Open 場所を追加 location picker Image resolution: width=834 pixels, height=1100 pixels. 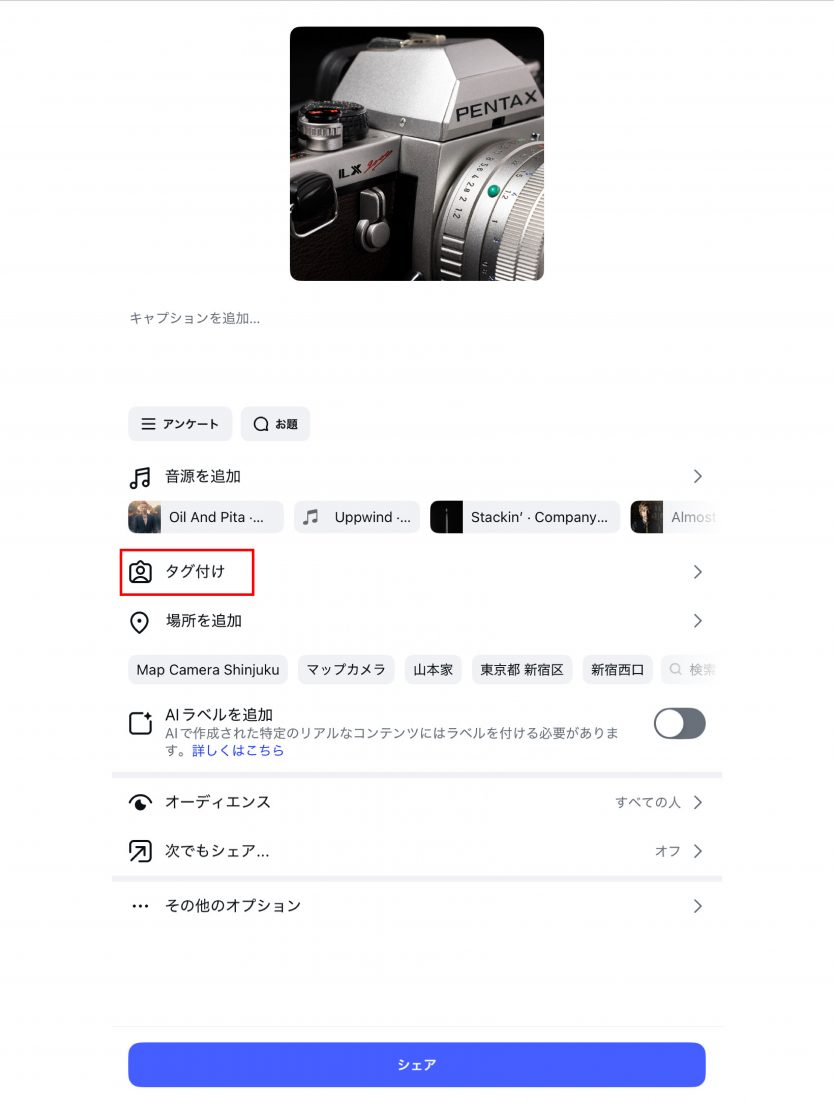(416, 621)
